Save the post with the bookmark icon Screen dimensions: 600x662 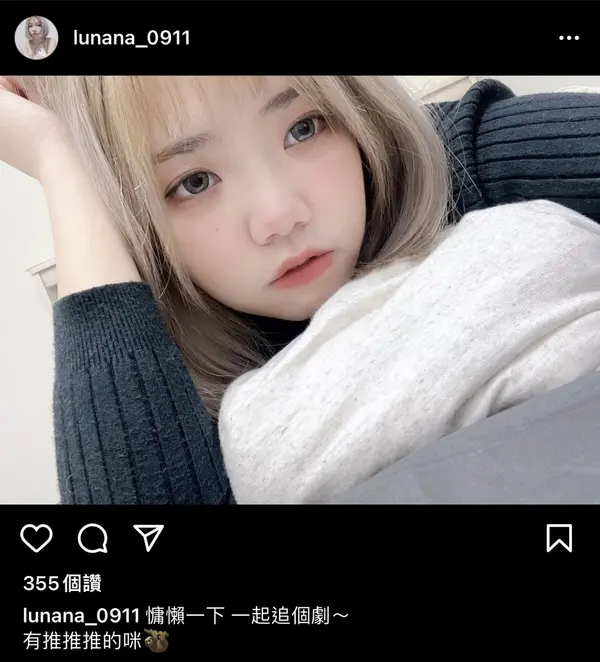coord(559,538)
